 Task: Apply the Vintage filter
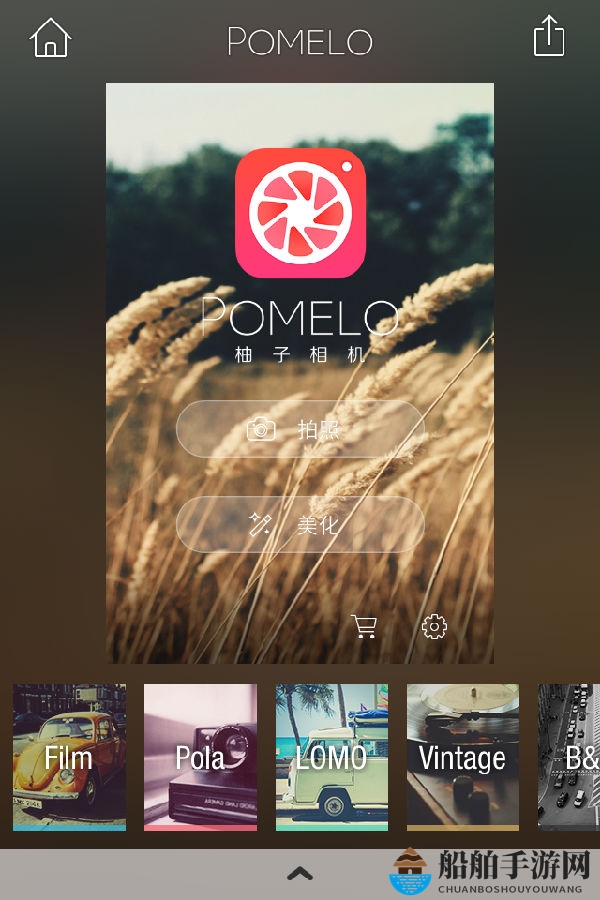462,757
